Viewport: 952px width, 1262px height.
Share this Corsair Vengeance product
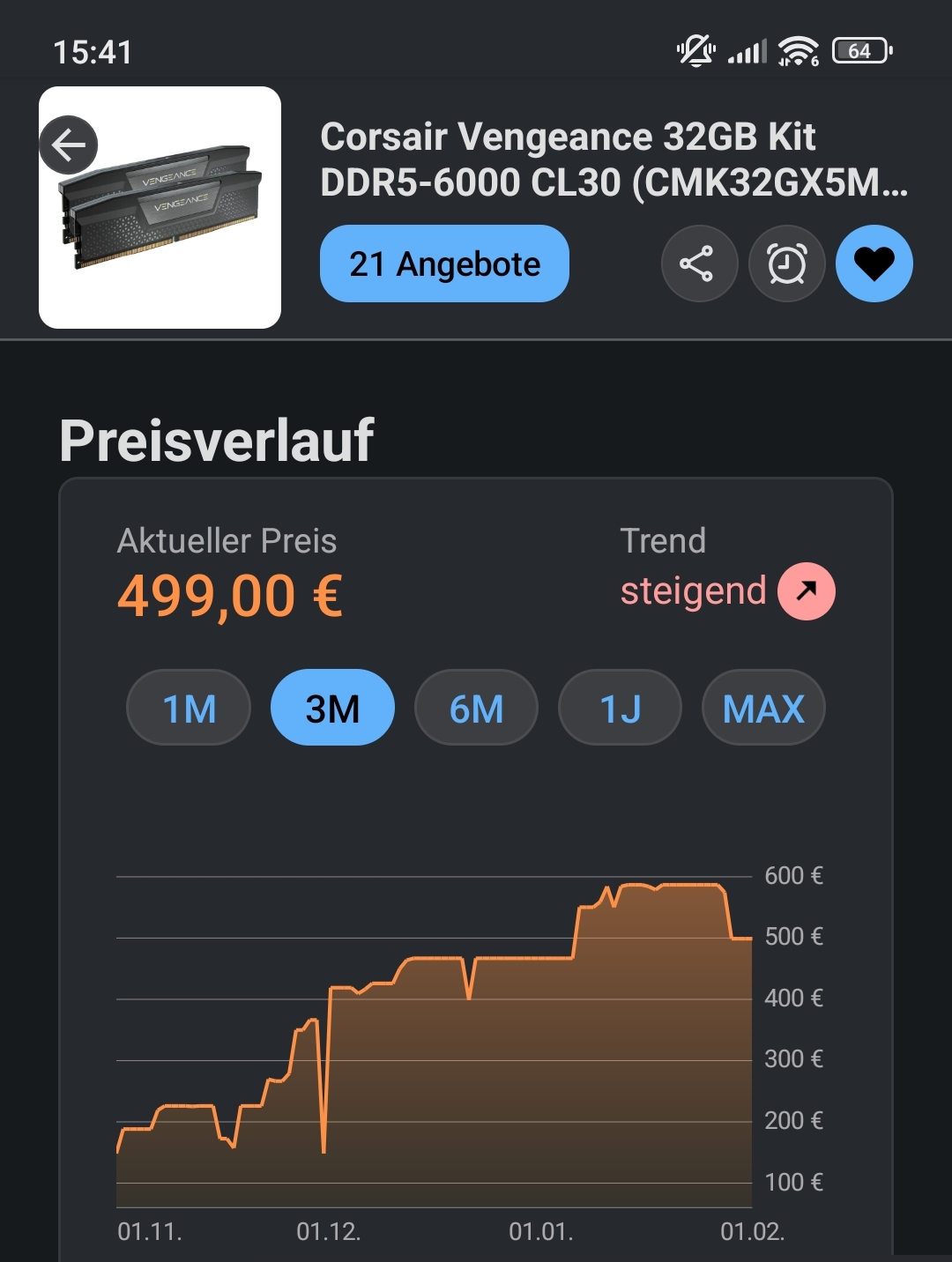pyautogui.click(x=699, y=264)
